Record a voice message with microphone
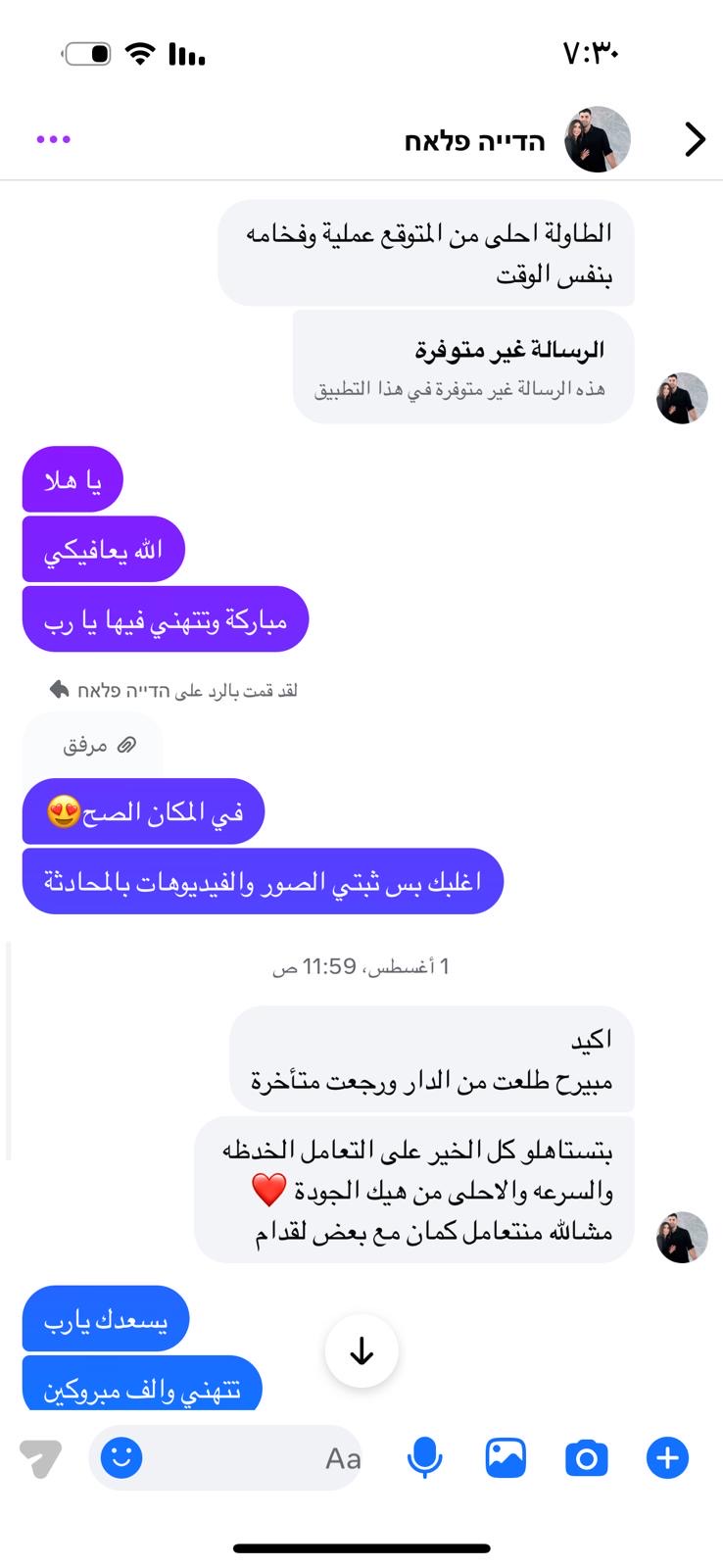This screenshot has height=1568, width=723. click(424, 1458)
